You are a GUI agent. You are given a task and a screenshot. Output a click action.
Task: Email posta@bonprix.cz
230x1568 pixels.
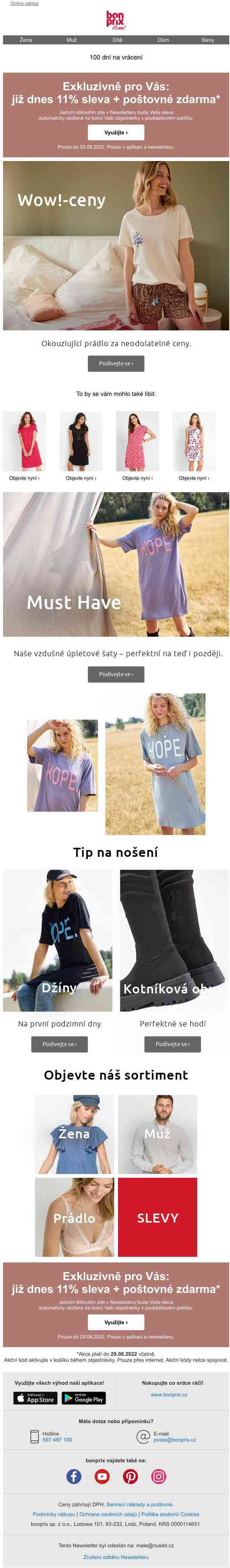[x=175, y=1440]
